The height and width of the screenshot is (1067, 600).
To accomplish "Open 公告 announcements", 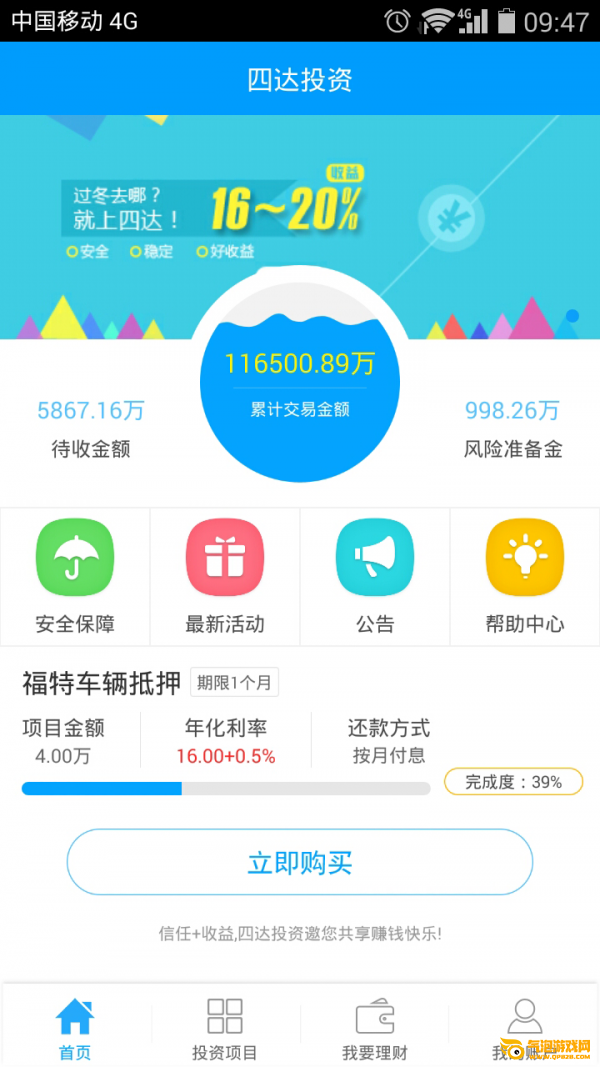I will pos(375,577).
